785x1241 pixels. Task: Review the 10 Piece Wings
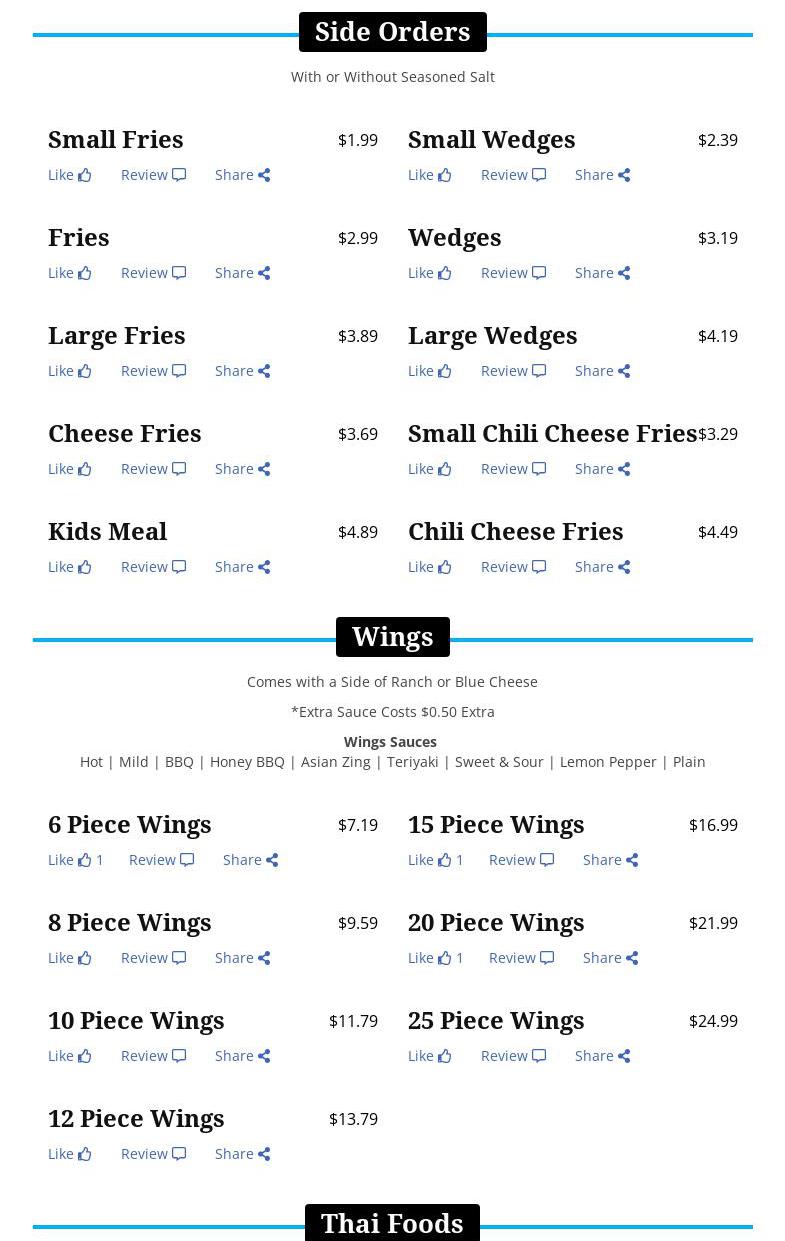(x=153, y=1056)
